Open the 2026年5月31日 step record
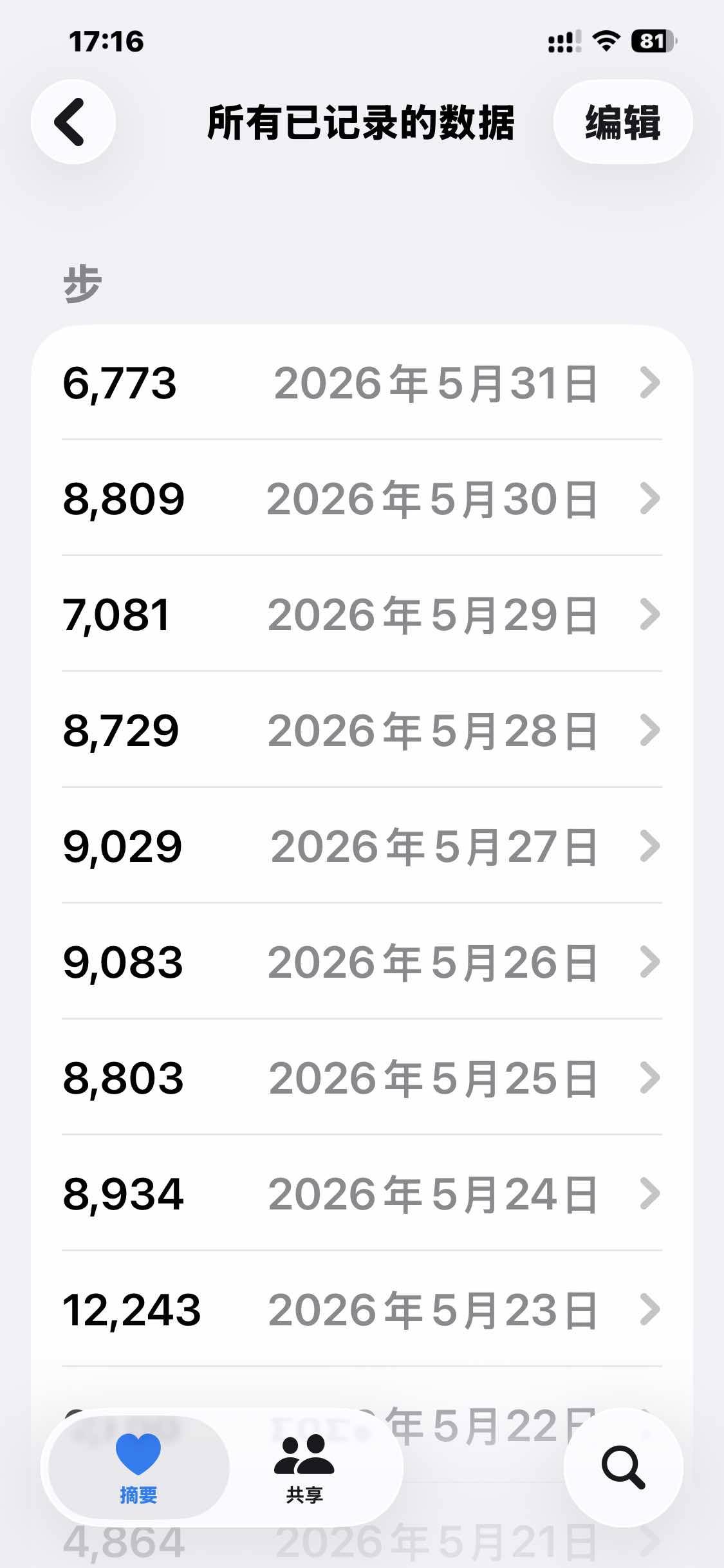The width and height of the screenshot is (724, 1568). click(x=362, y=382)
